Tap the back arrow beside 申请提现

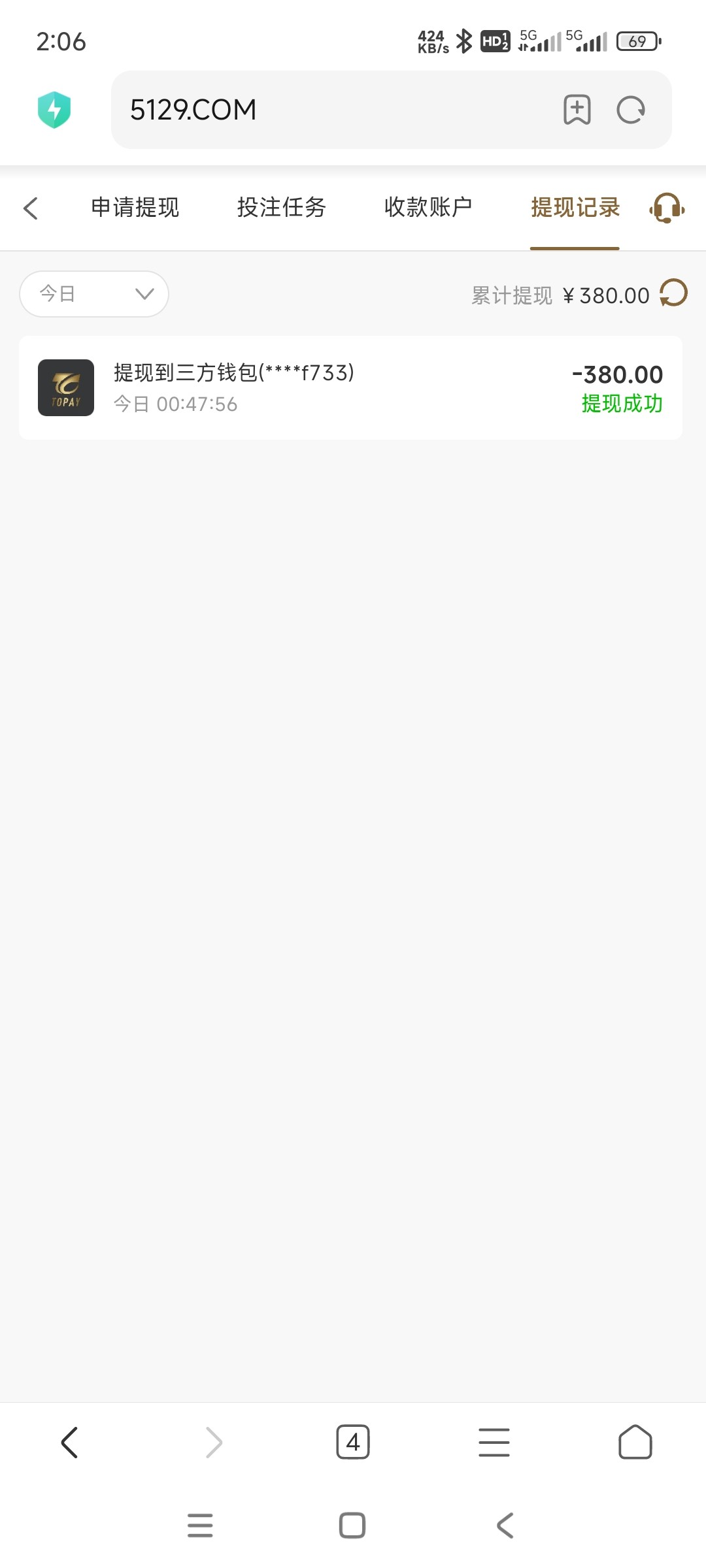(31, 208)
